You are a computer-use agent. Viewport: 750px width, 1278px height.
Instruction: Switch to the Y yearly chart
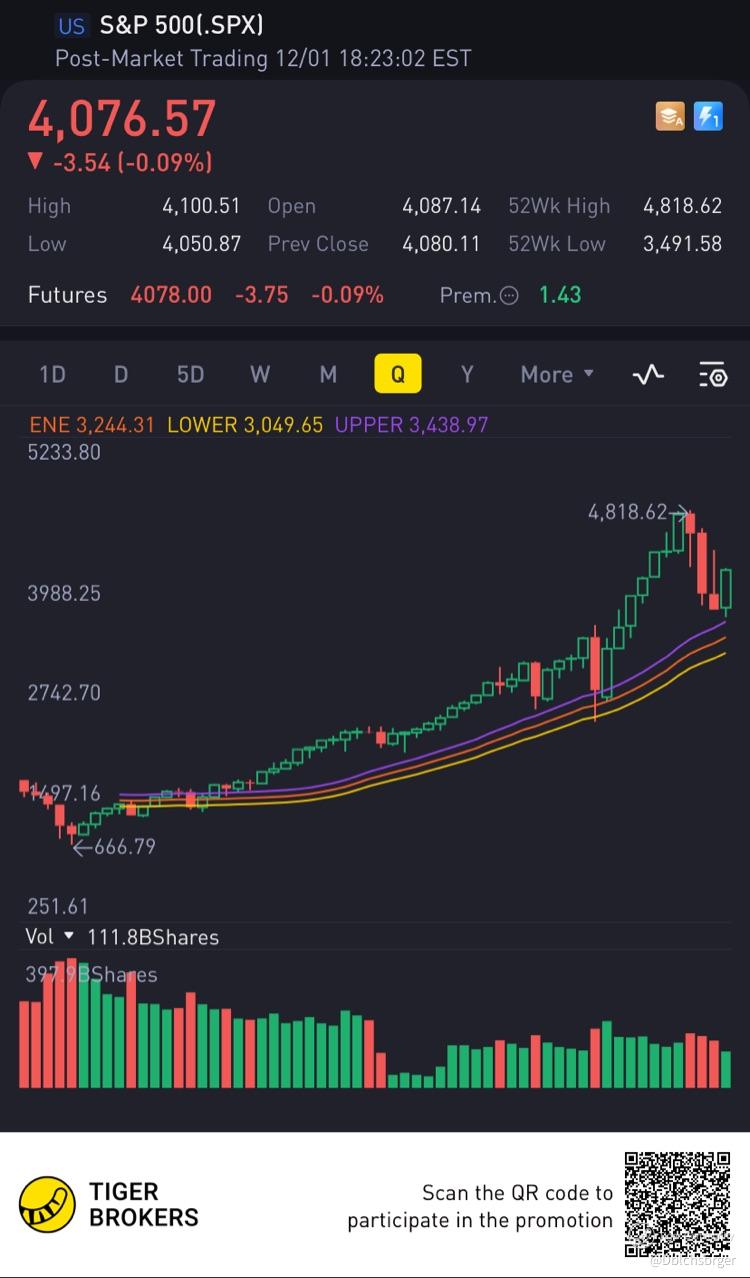(466, 375)
